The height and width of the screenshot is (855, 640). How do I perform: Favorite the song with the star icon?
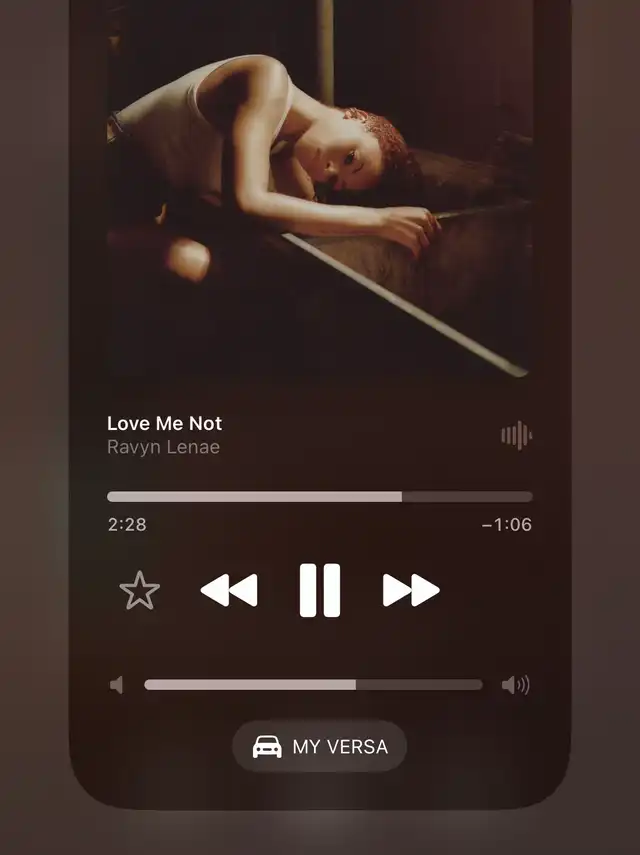click(x=139, y=591)
